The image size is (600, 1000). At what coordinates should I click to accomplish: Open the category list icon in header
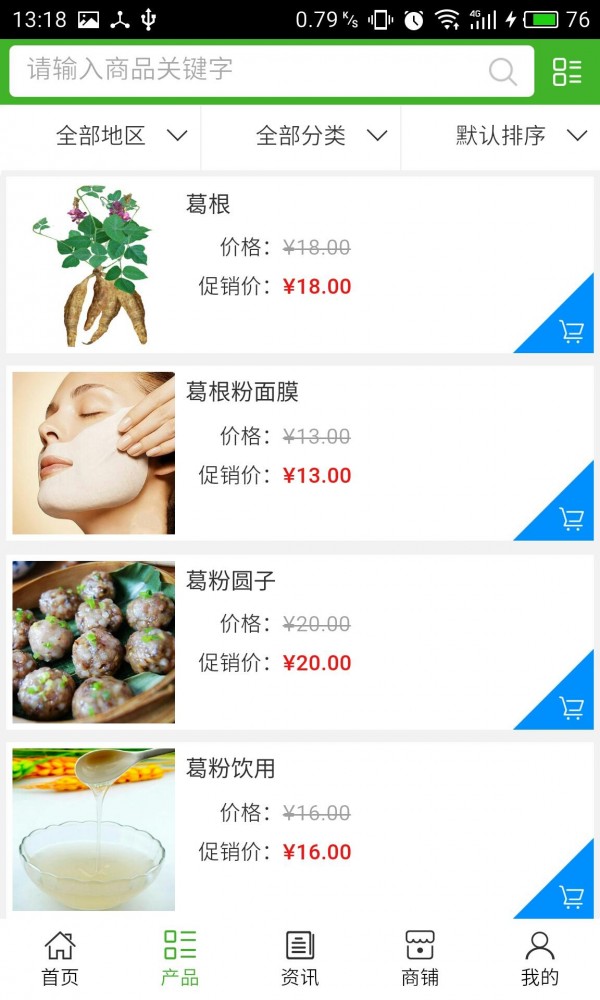tap(567, 71)
